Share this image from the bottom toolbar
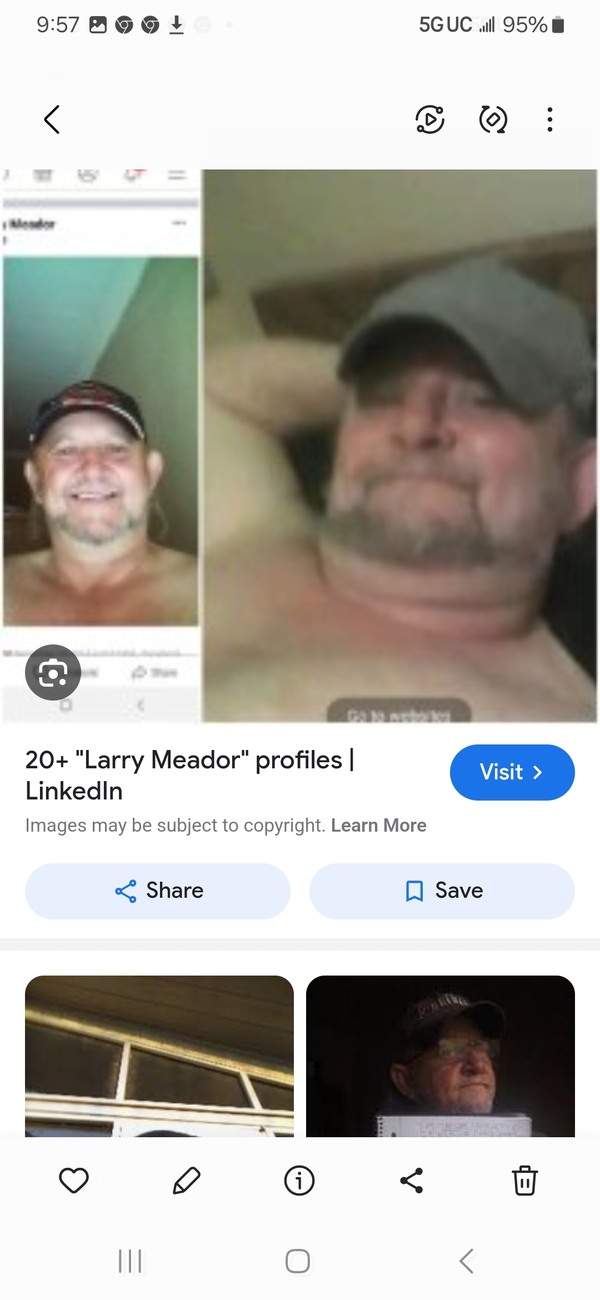The image size is (600, 1300). pyautogui.click(x=411, y=1181)
